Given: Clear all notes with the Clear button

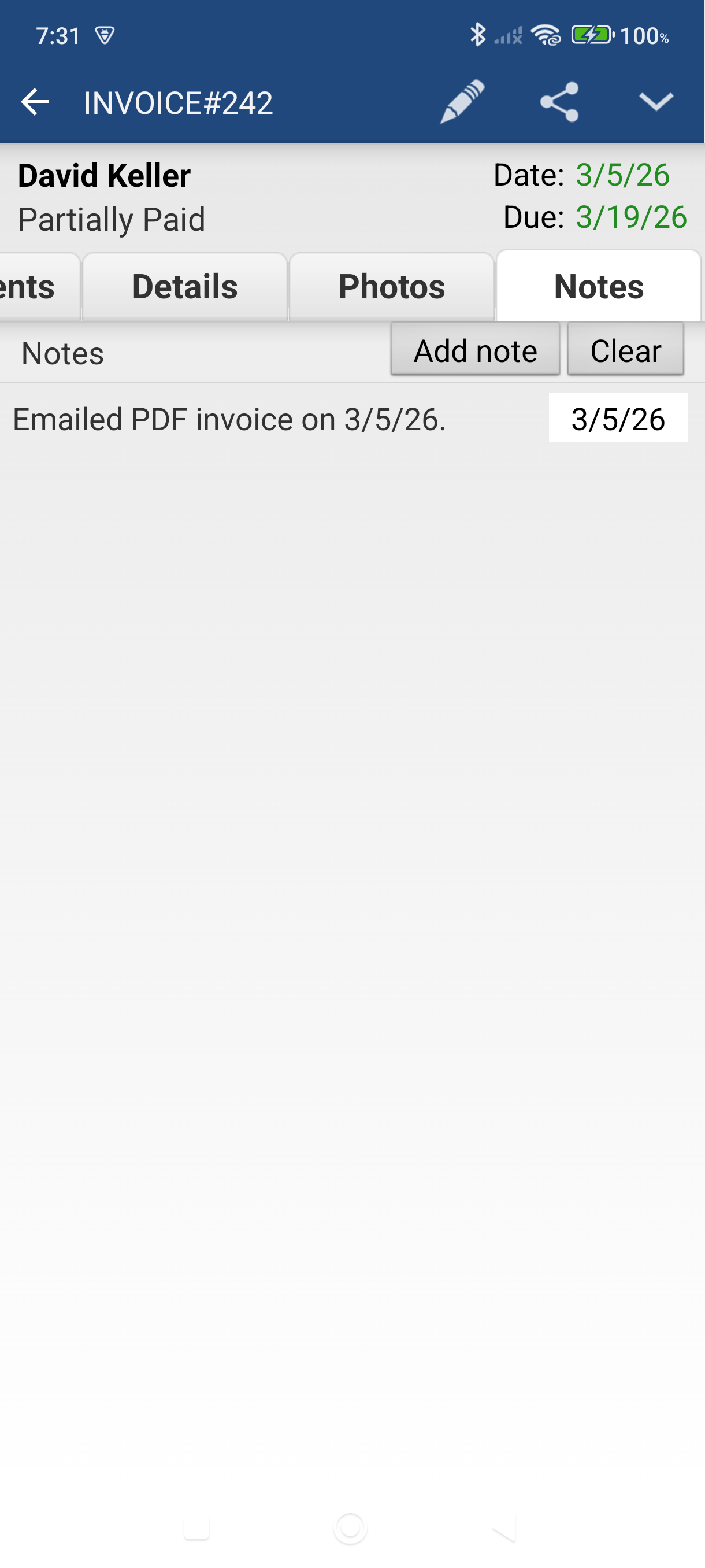Looking at the screenshot, I should pos(625,350).
